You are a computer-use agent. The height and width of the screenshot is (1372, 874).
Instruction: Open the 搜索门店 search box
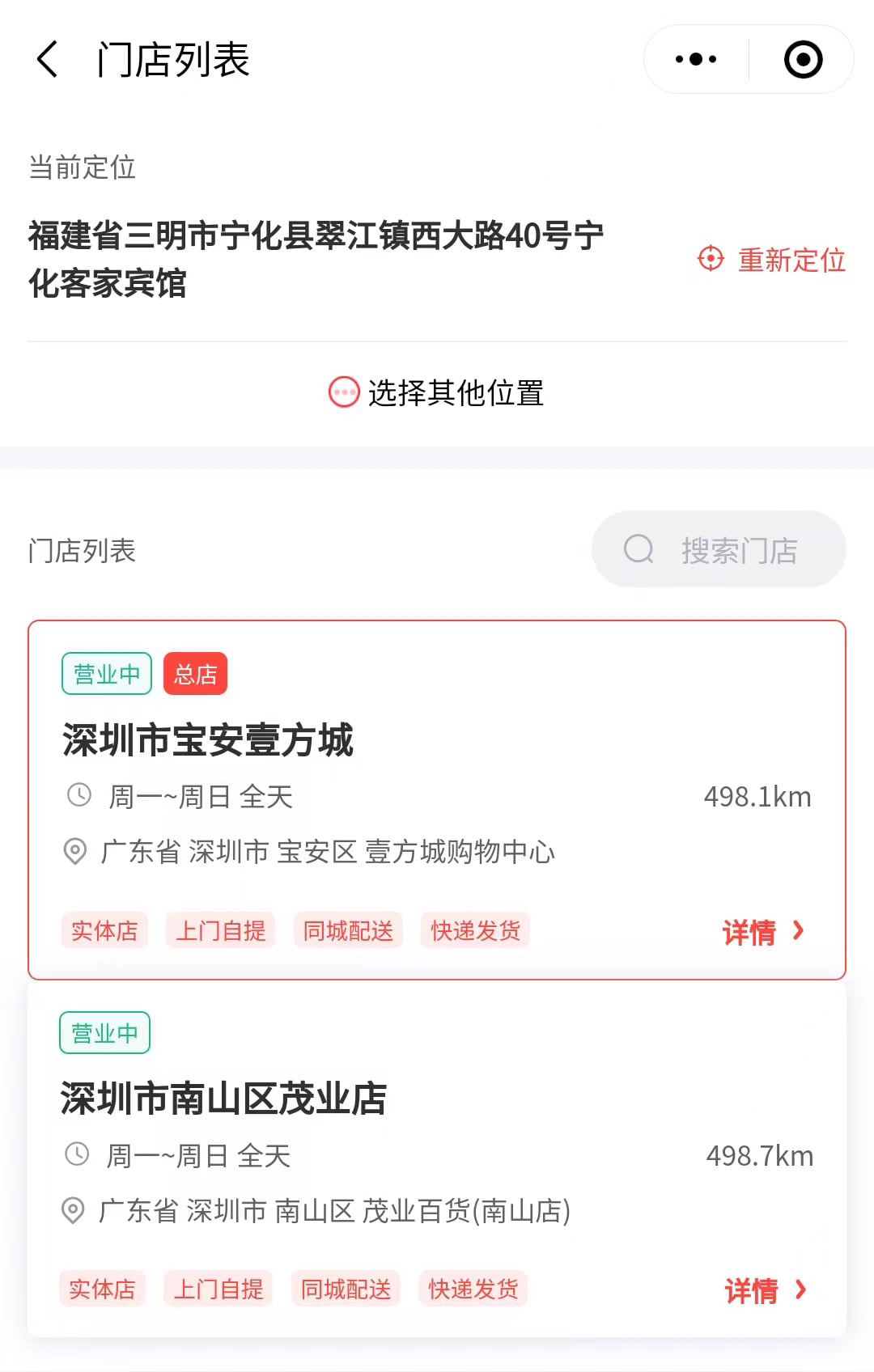(x=719, y=549)
